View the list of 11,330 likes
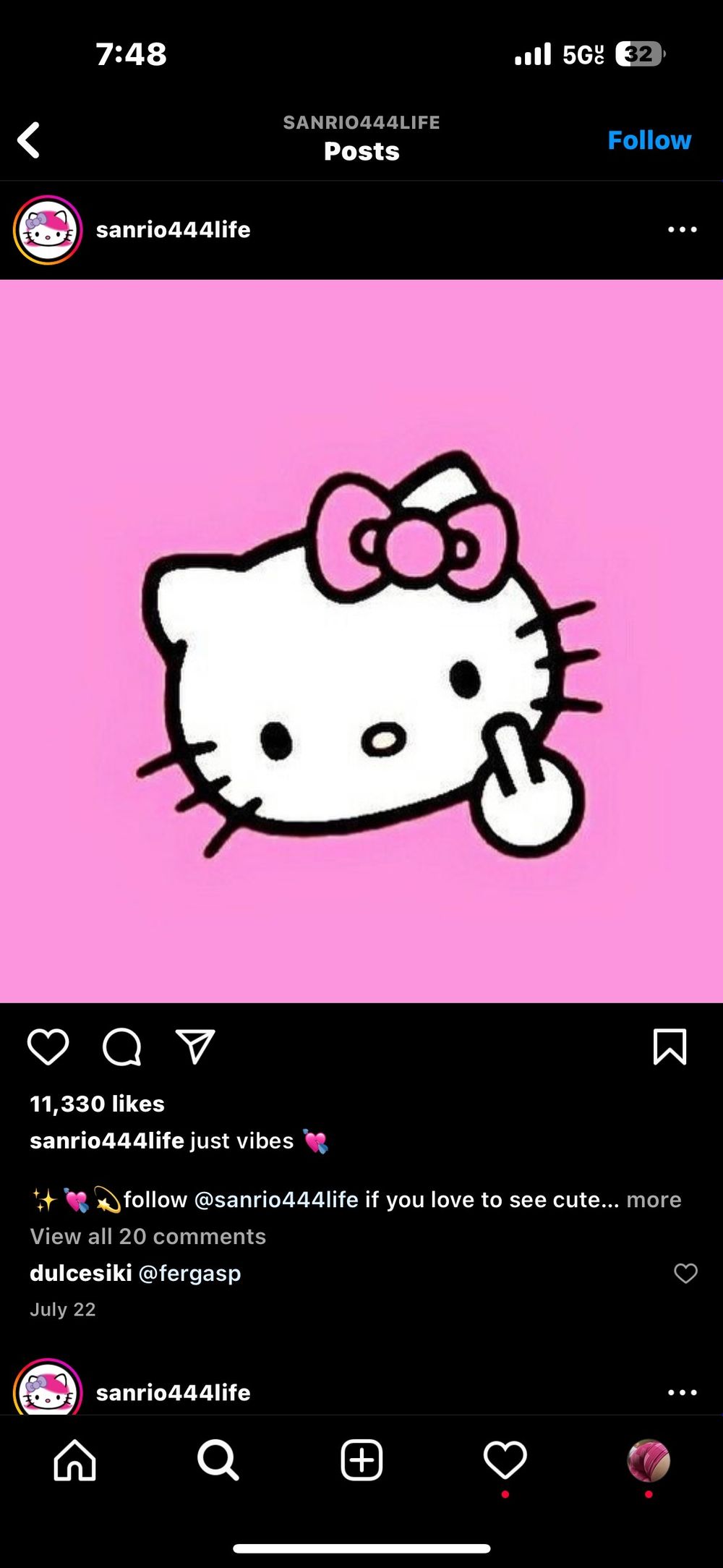 pyautogui.click(x=97, y=1104)
